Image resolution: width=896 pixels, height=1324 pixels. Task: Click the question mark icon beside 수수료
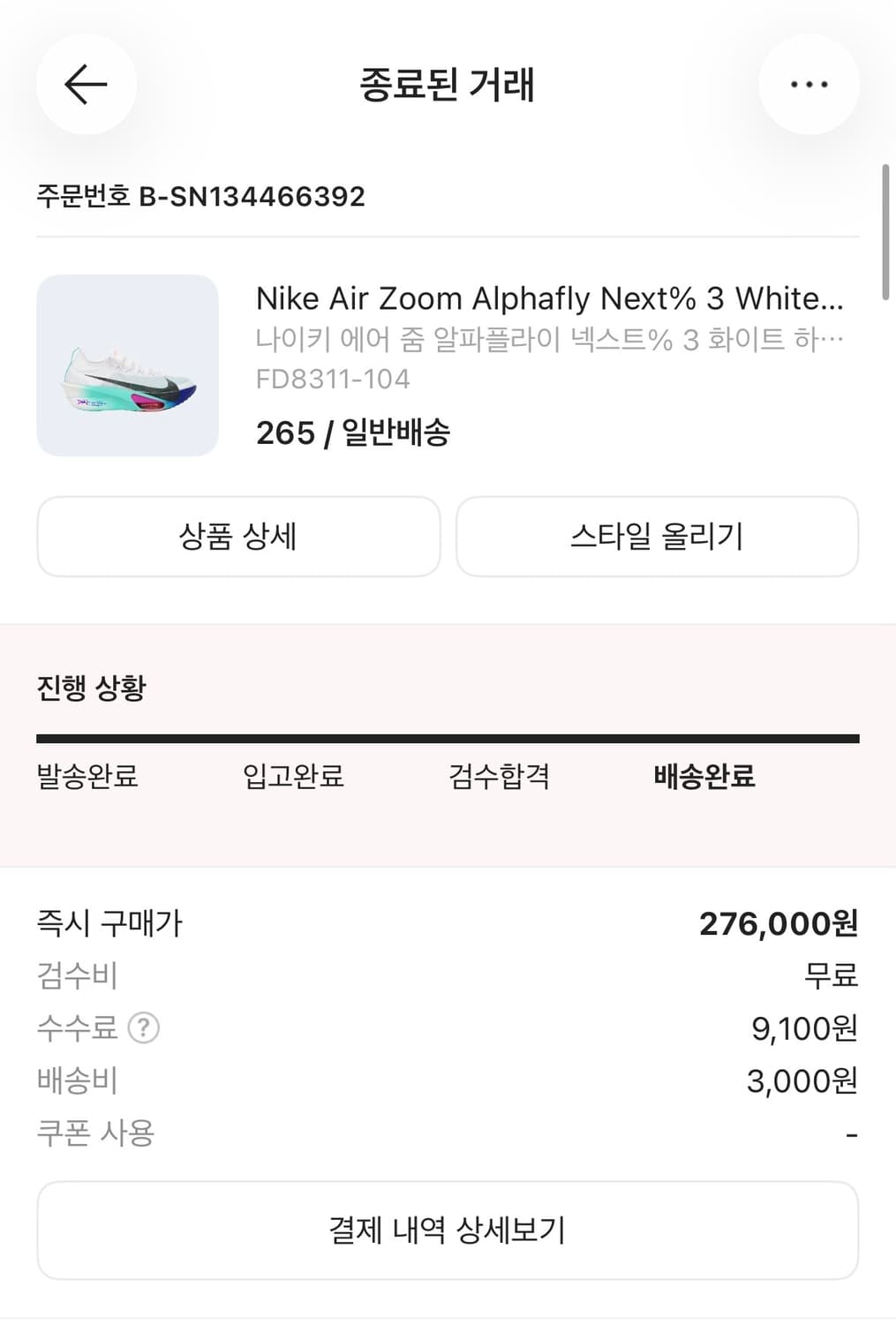(x=146, y=1027)
